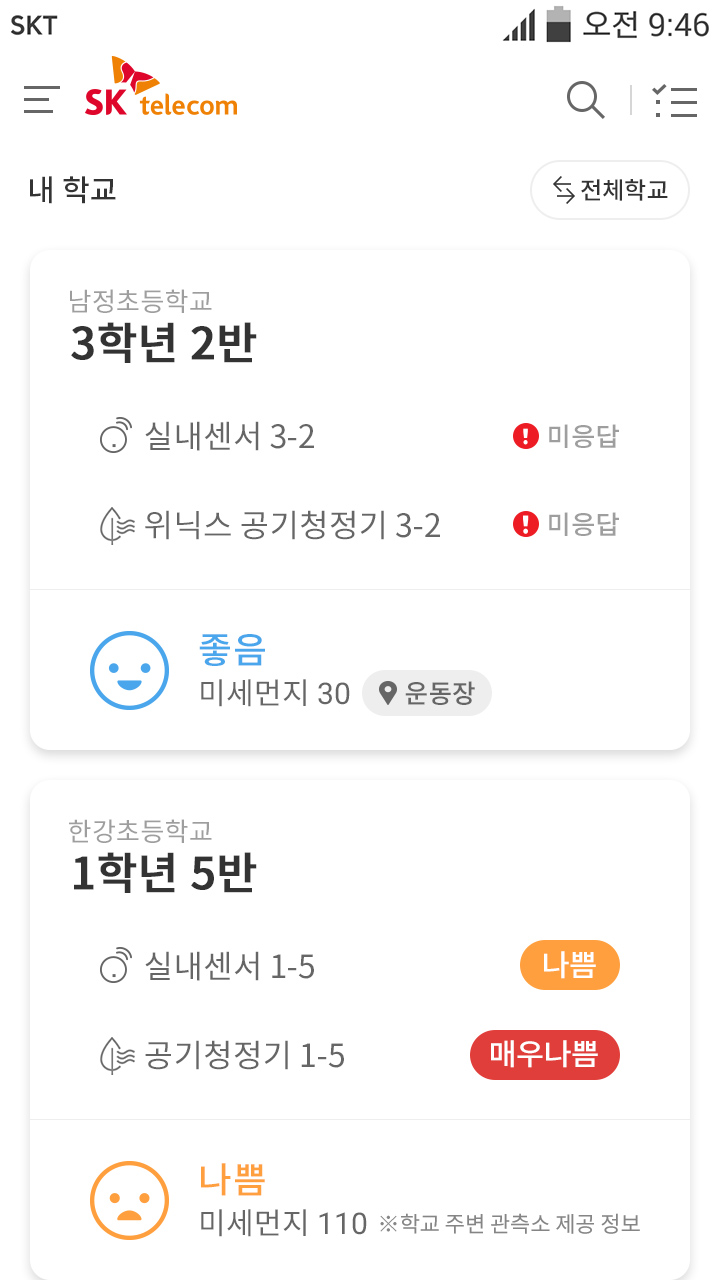Open the 공기청정기 1-5 row
The height and width of the screenshot is (1280, 720).
pos(360,1055)
